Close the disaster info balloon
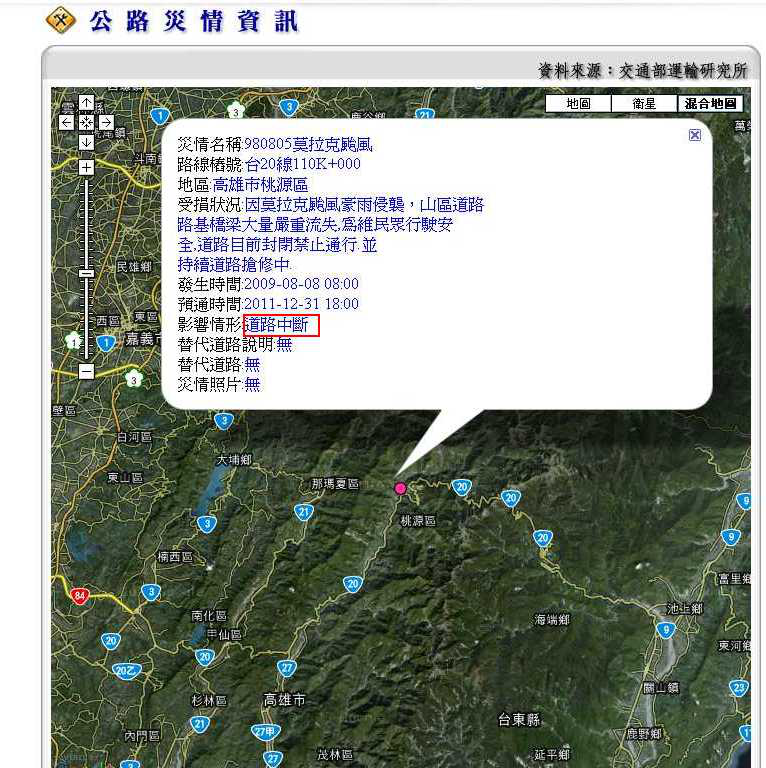 pos(695,135)
